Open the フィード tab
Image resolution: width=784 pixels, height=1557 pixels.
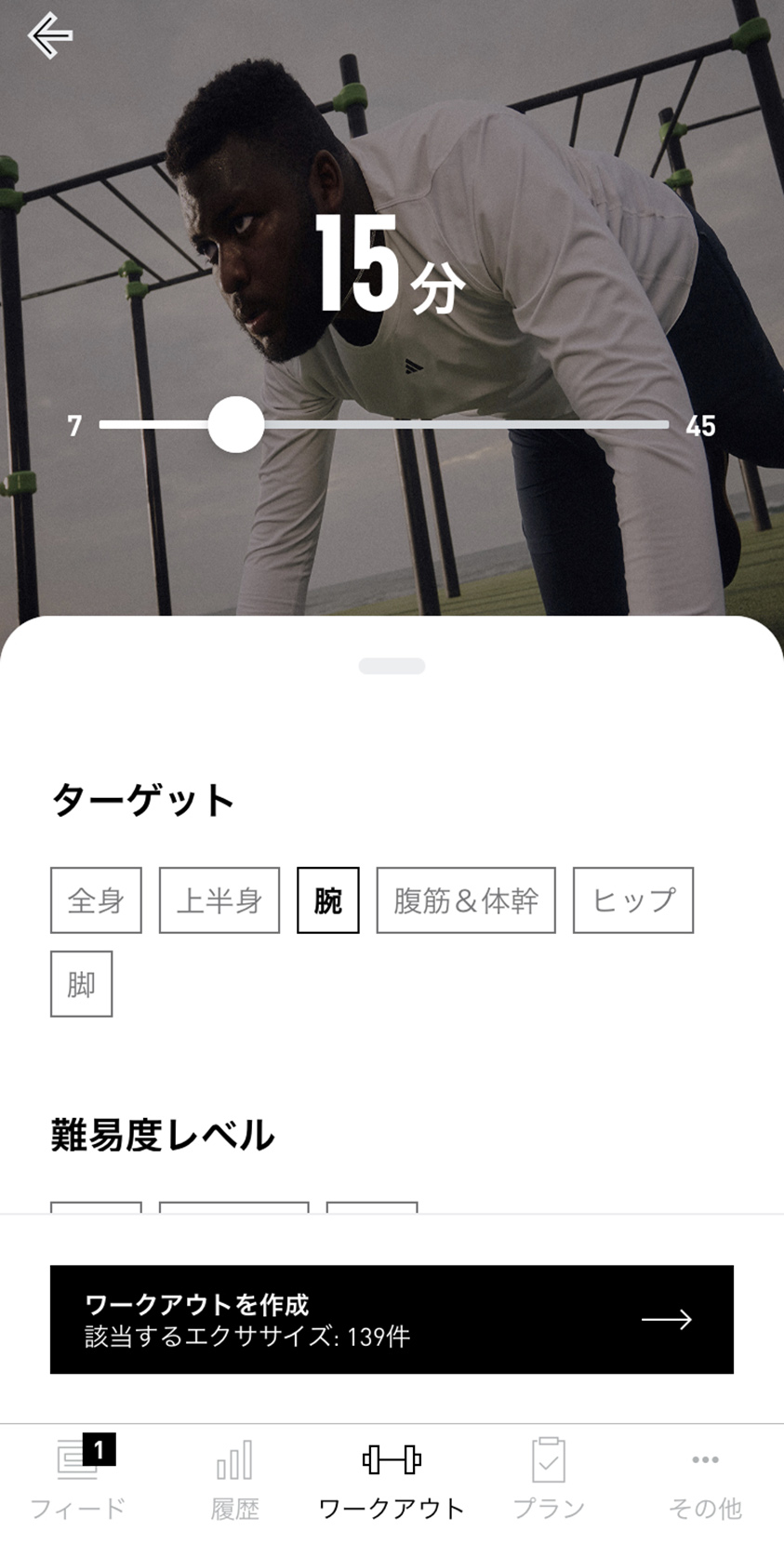(x=78, y=1479)
